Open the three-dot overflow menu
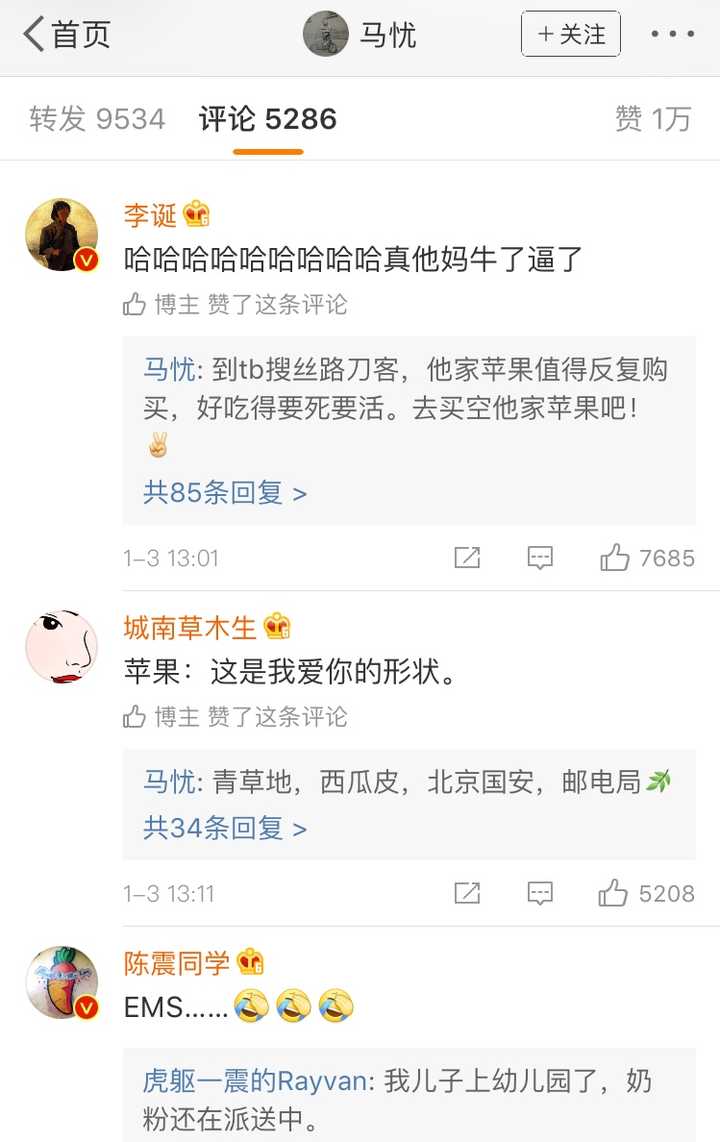The image size is (720, 1142). 672,35
